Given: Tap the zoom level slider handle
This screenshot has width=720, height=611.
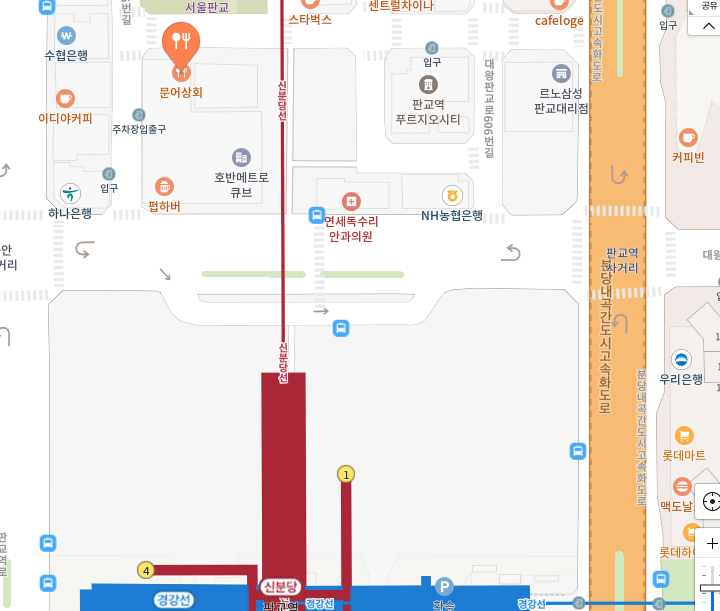Looking at the screenshot, I should coord(710,588).
